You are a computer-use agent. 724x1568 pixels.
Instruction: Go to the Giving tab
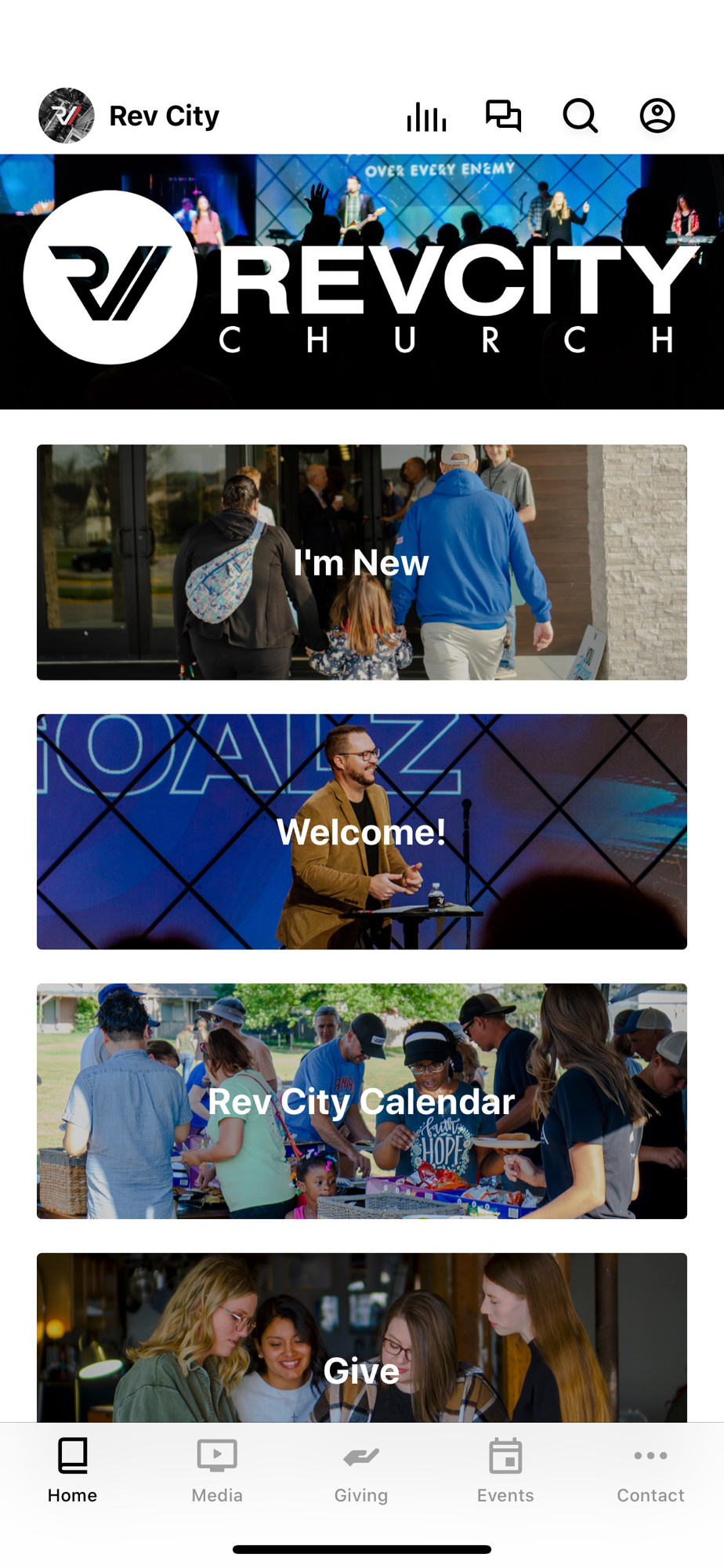click(361, 1471)
